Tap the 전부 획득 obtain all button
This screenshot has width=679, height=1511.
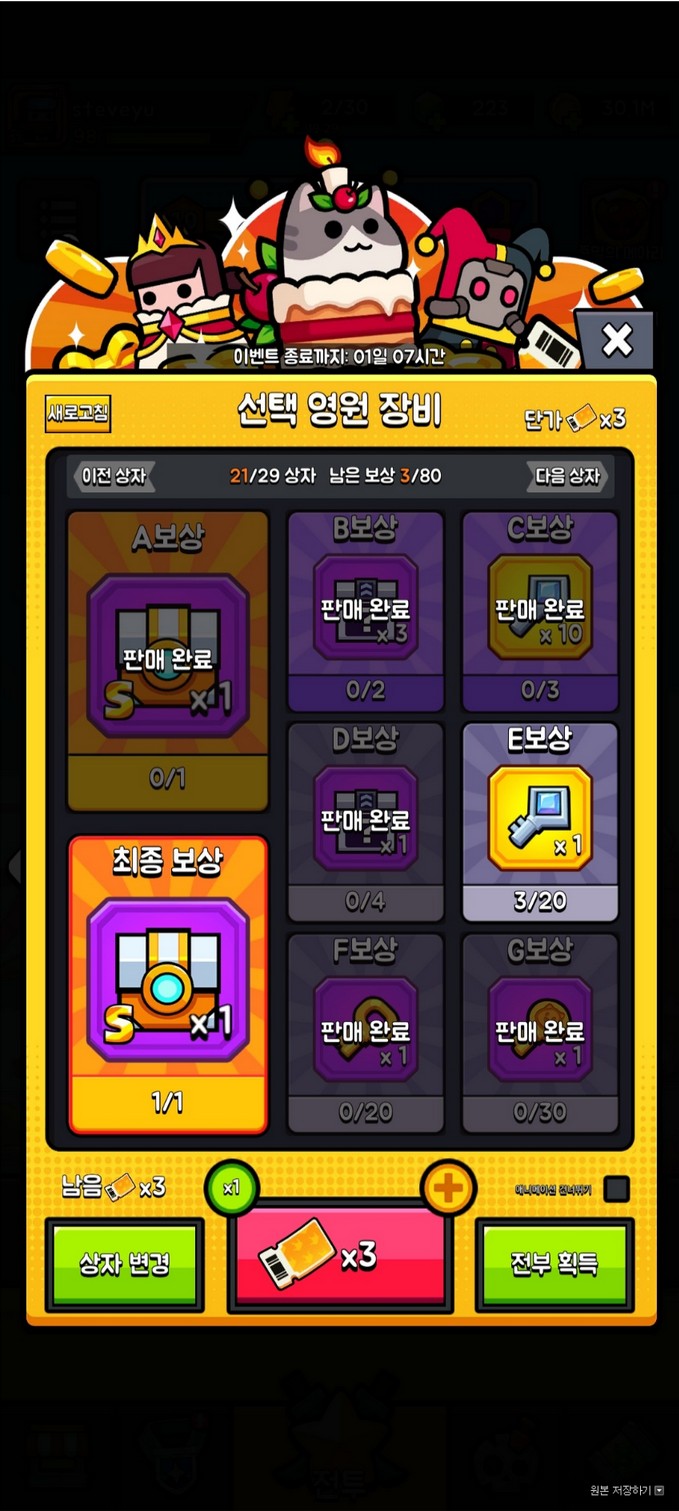point(554,1264)
